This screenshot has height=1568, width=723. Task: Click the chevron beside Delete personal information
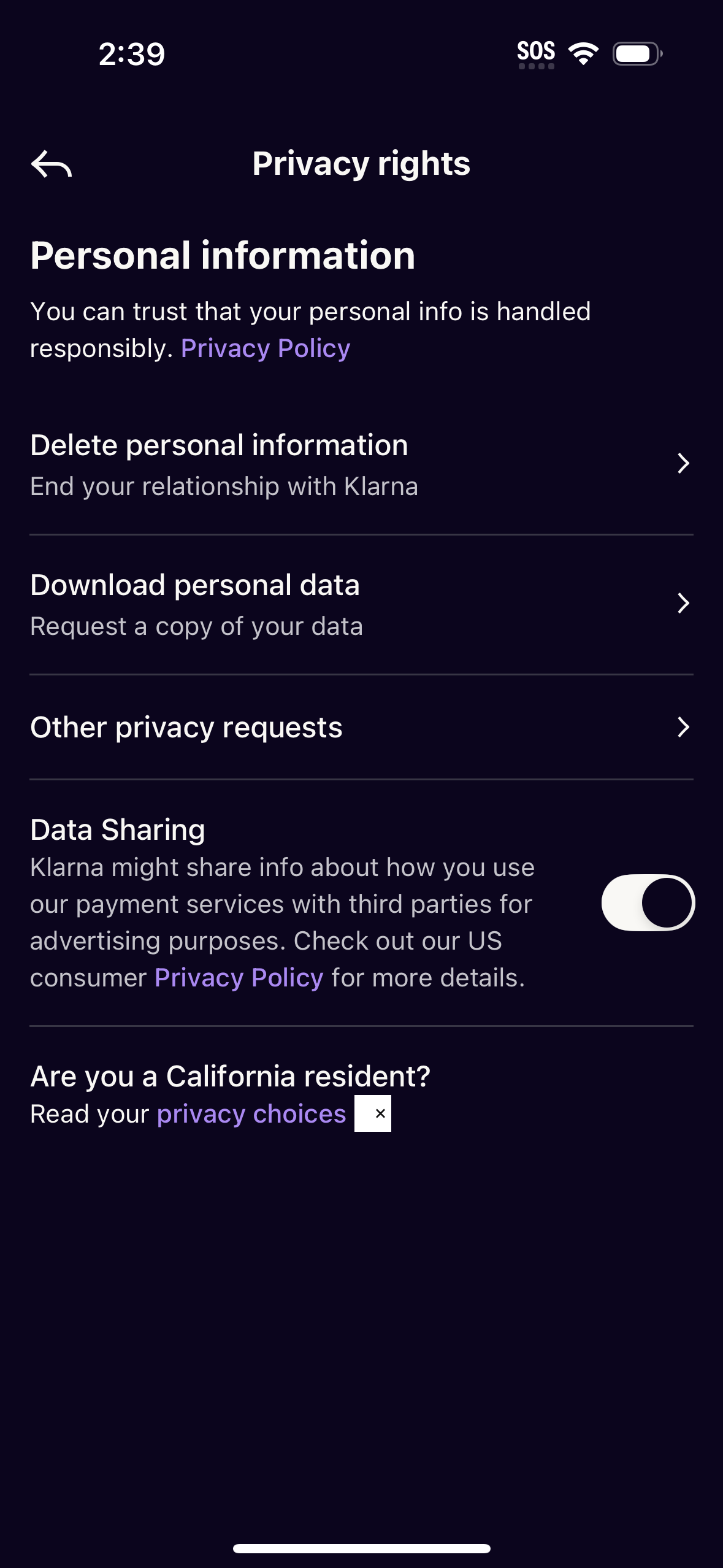pos(683,464)
